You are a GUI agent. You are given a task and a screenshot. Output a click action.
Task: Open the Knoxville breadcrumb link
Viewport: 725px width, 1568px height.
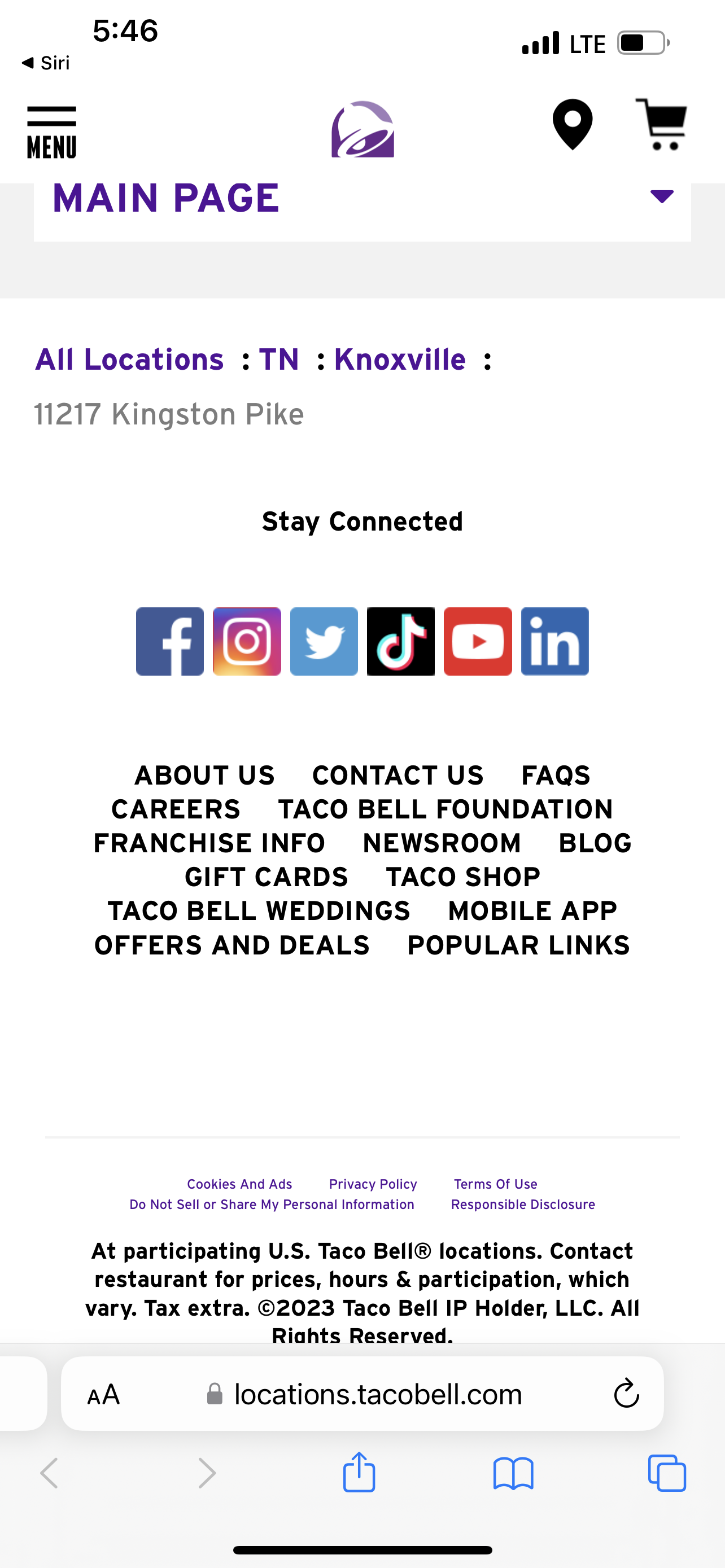[400, 359]
